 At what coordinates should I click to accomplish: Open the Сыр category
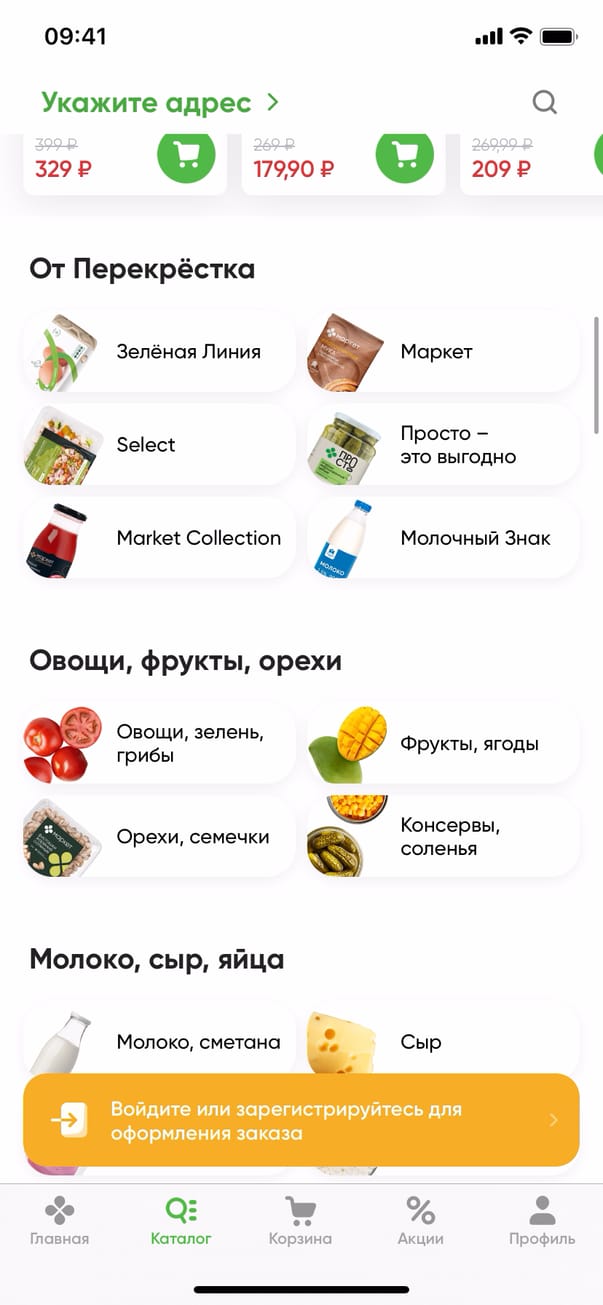point(443,1042)
